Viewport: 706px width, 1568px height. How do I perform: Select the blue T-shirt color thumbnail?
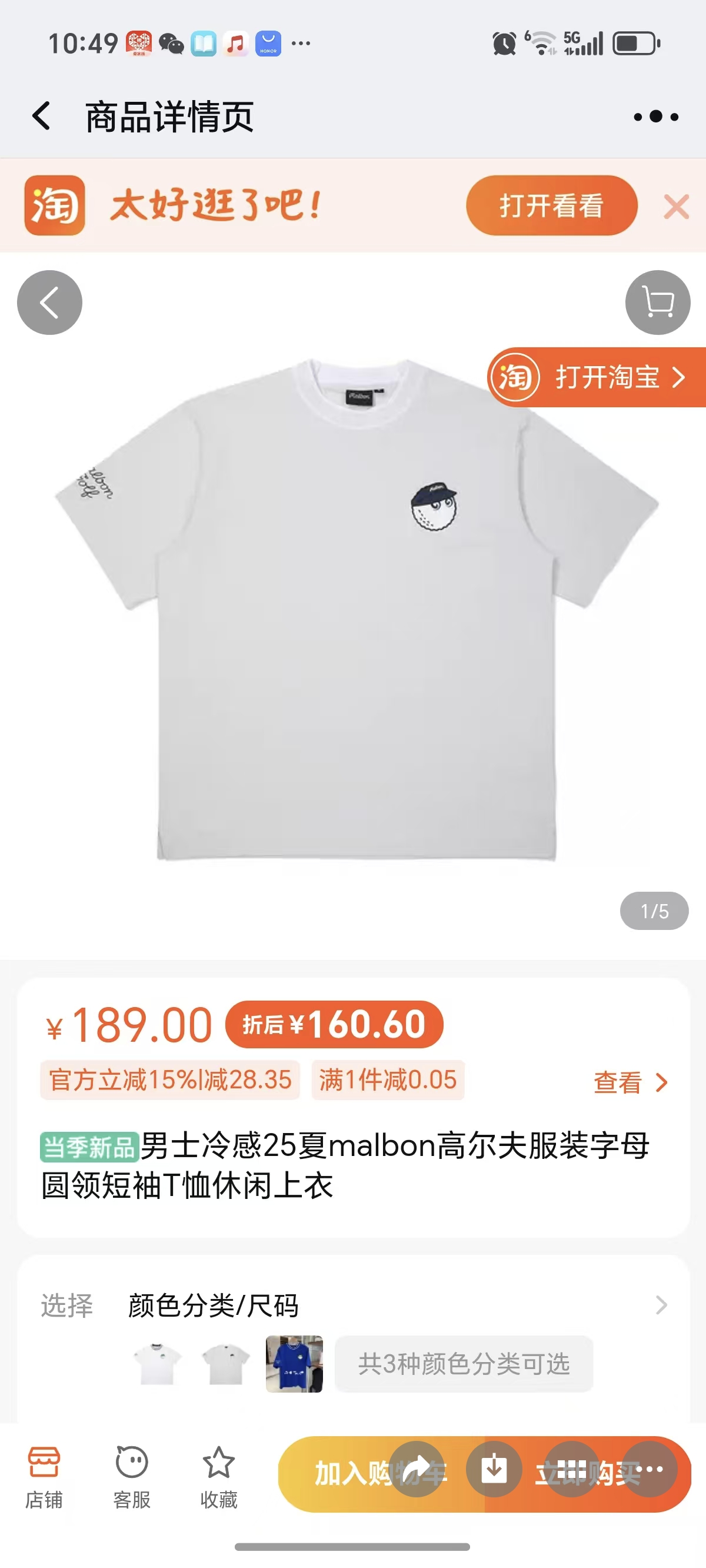tap(294, 1364)
